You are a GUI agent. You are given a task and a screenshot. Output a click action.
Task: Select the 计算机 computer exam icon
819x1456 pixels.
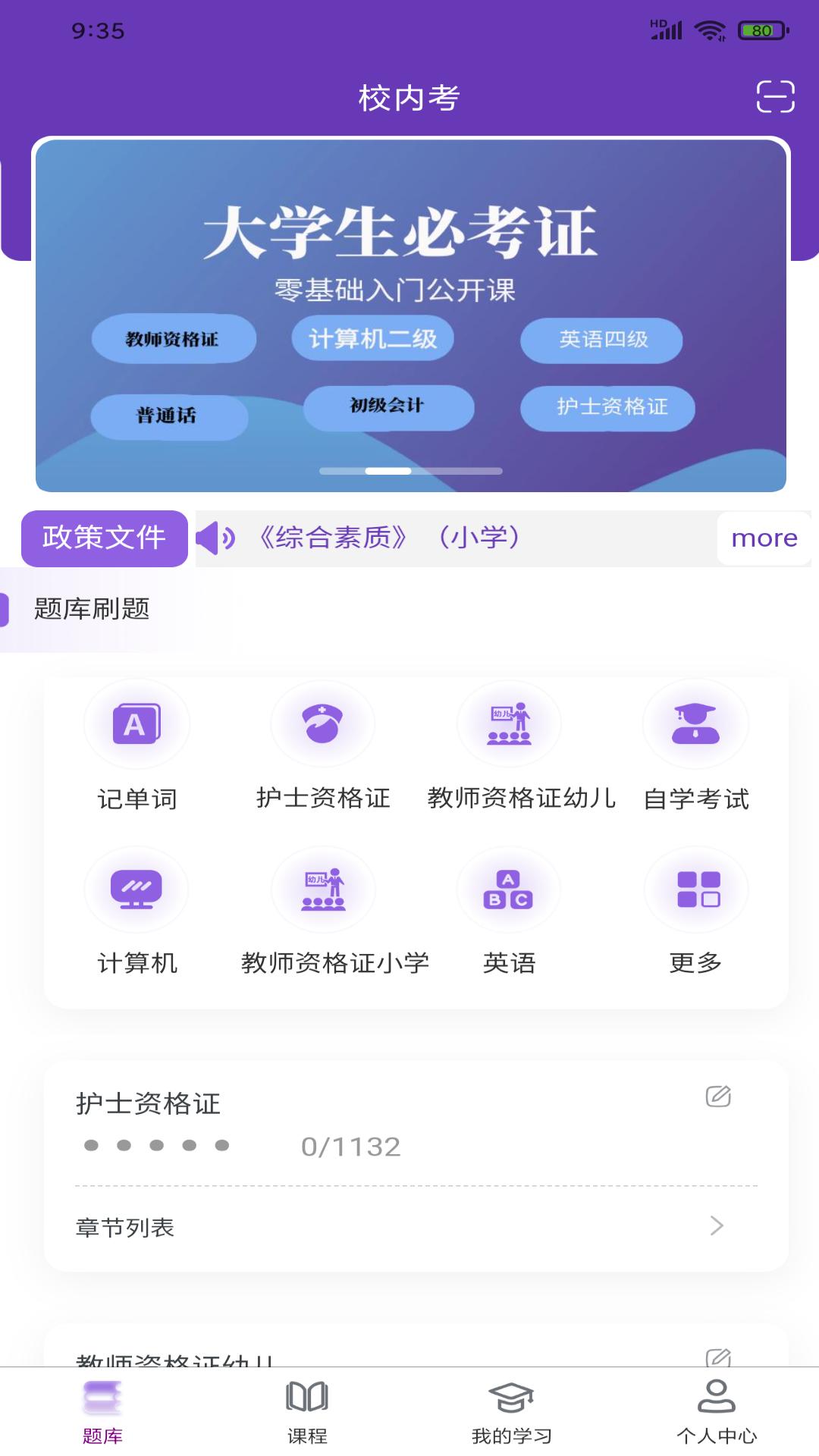tap(136, 890)
